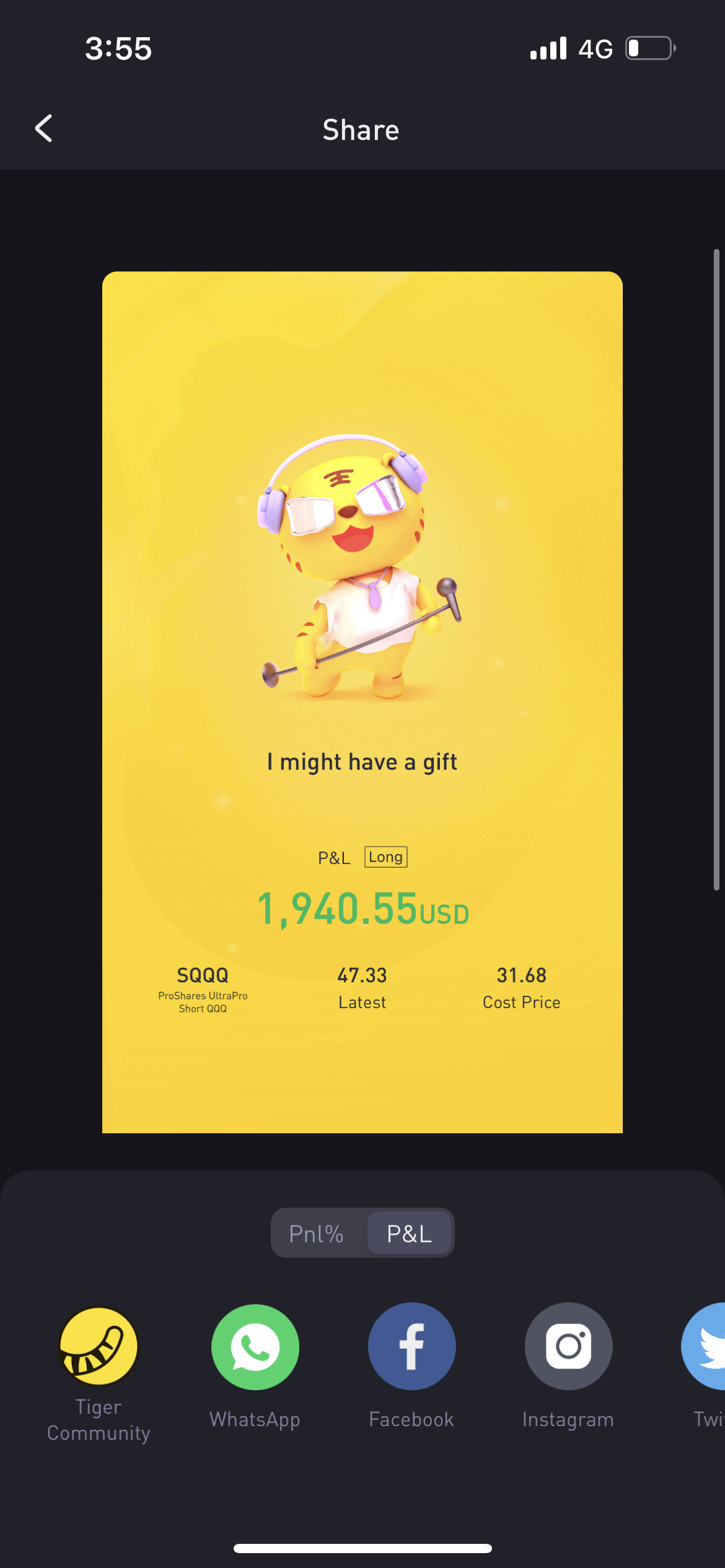
Task: Share the card via WhatsApp
Action: pos(255,1348)
